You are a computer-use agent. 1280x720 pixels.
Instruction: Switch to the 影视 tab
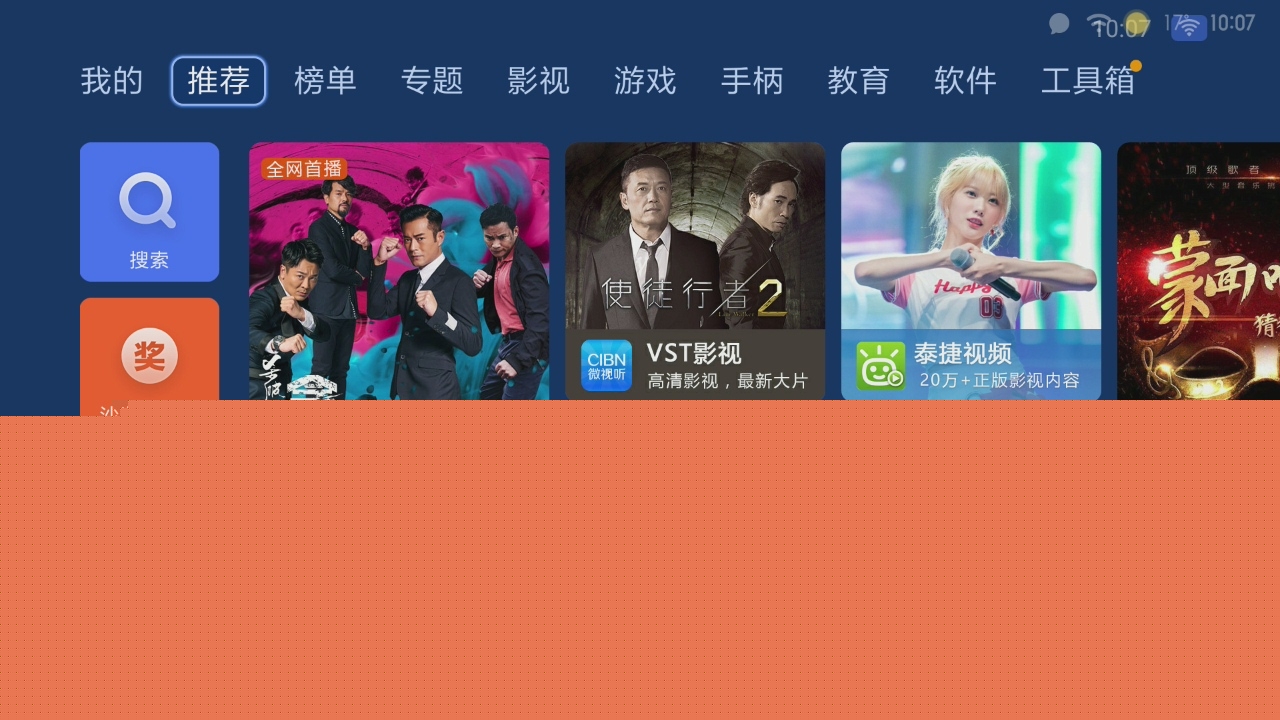point(538,81)
